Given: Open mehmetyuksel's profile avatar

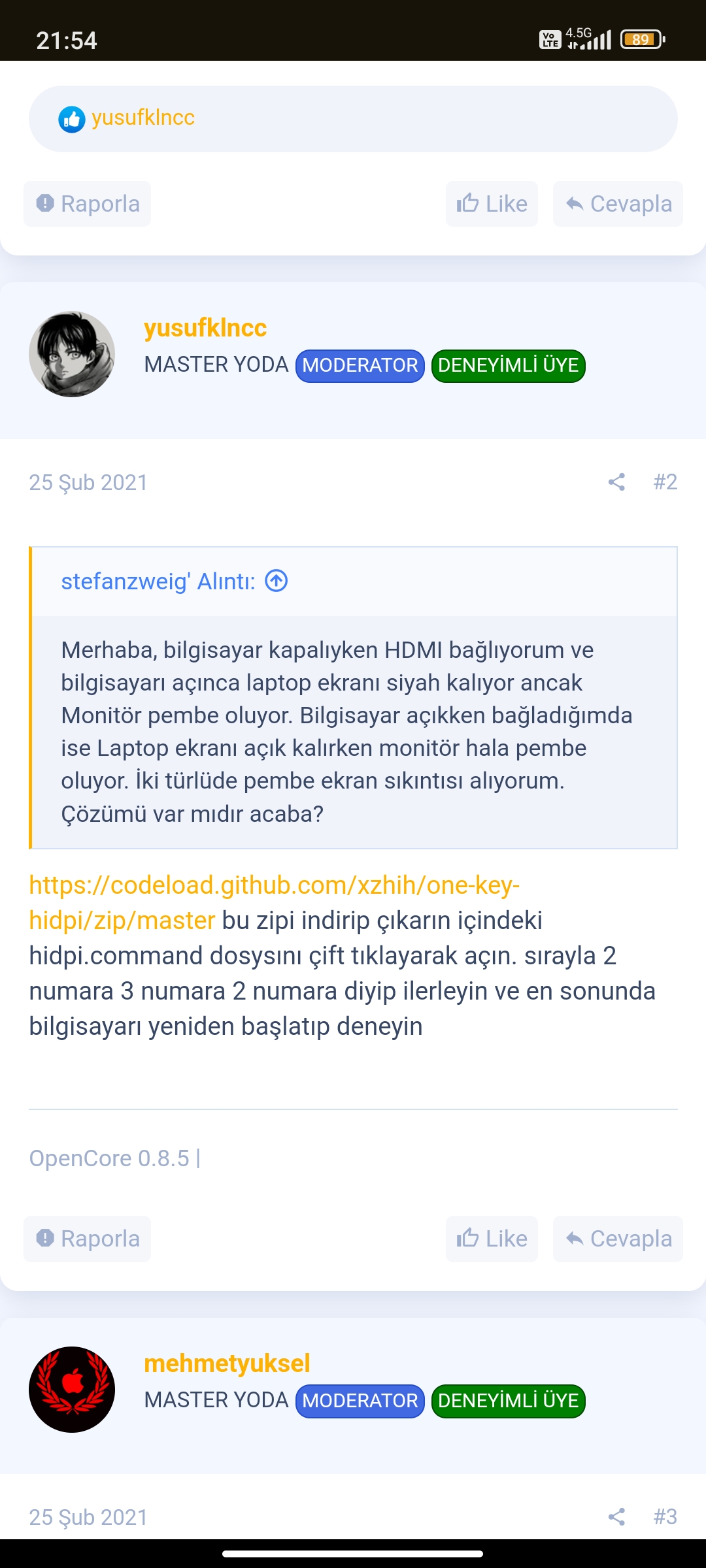Looking at the screenshot, I should click(72, 1390).
